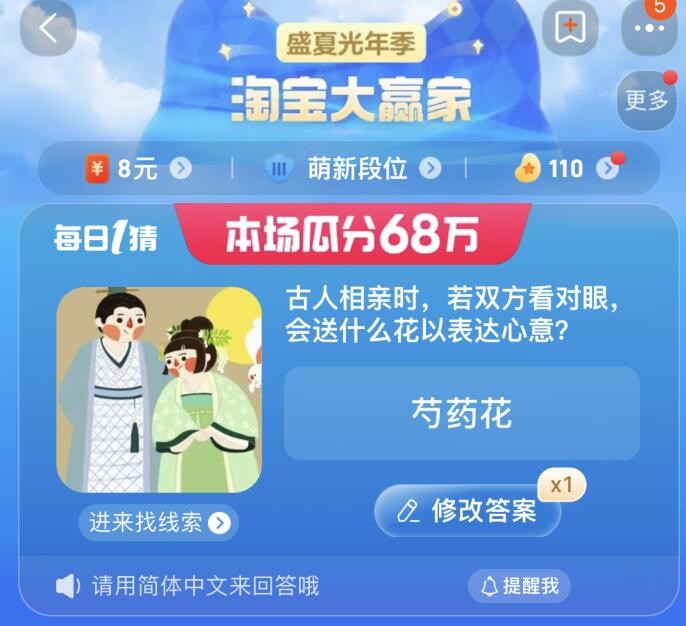Tap 进来找线索 to find clues
This screenshot has width=686, height=626.
(x=159, y=522)
